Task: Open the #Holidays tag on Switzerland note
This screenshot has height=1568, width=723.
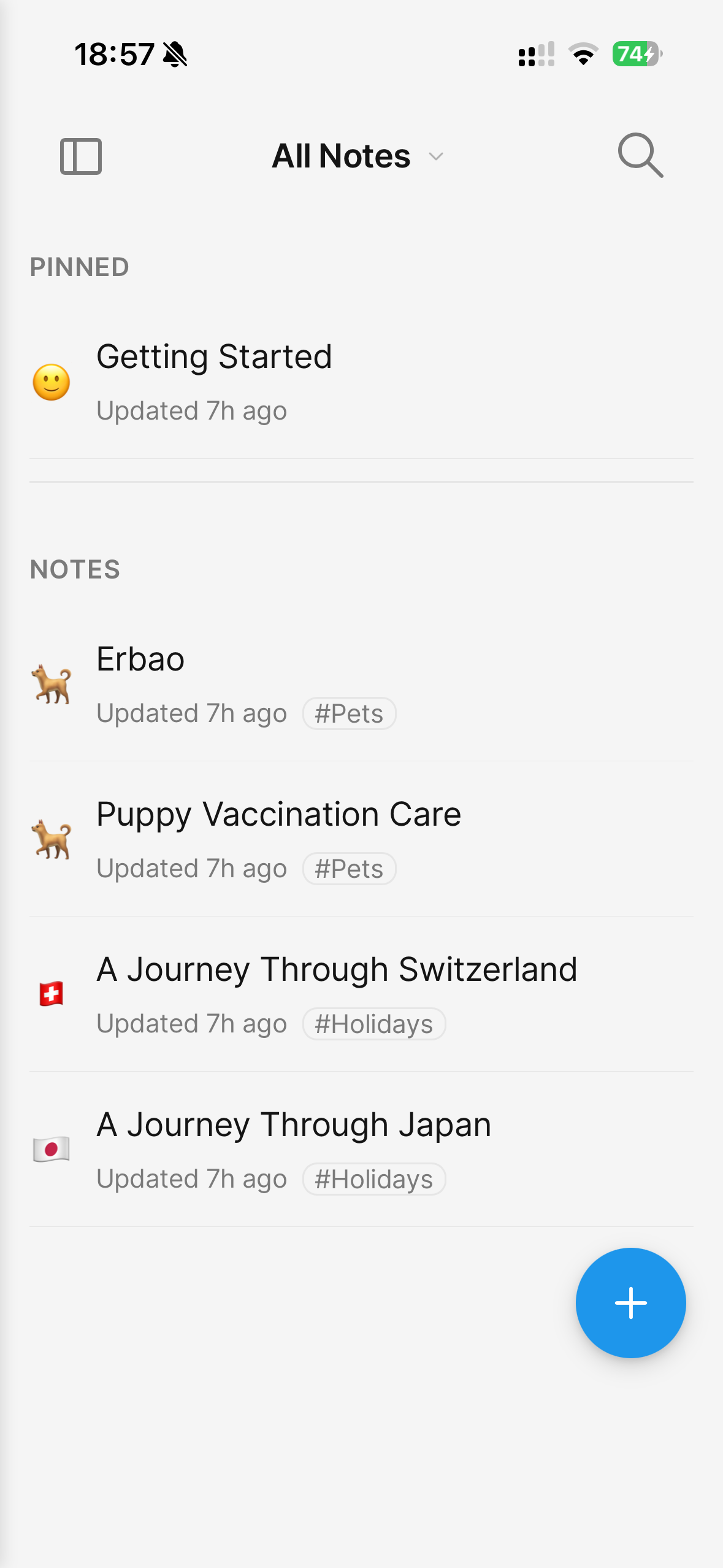Action: 374,1023
